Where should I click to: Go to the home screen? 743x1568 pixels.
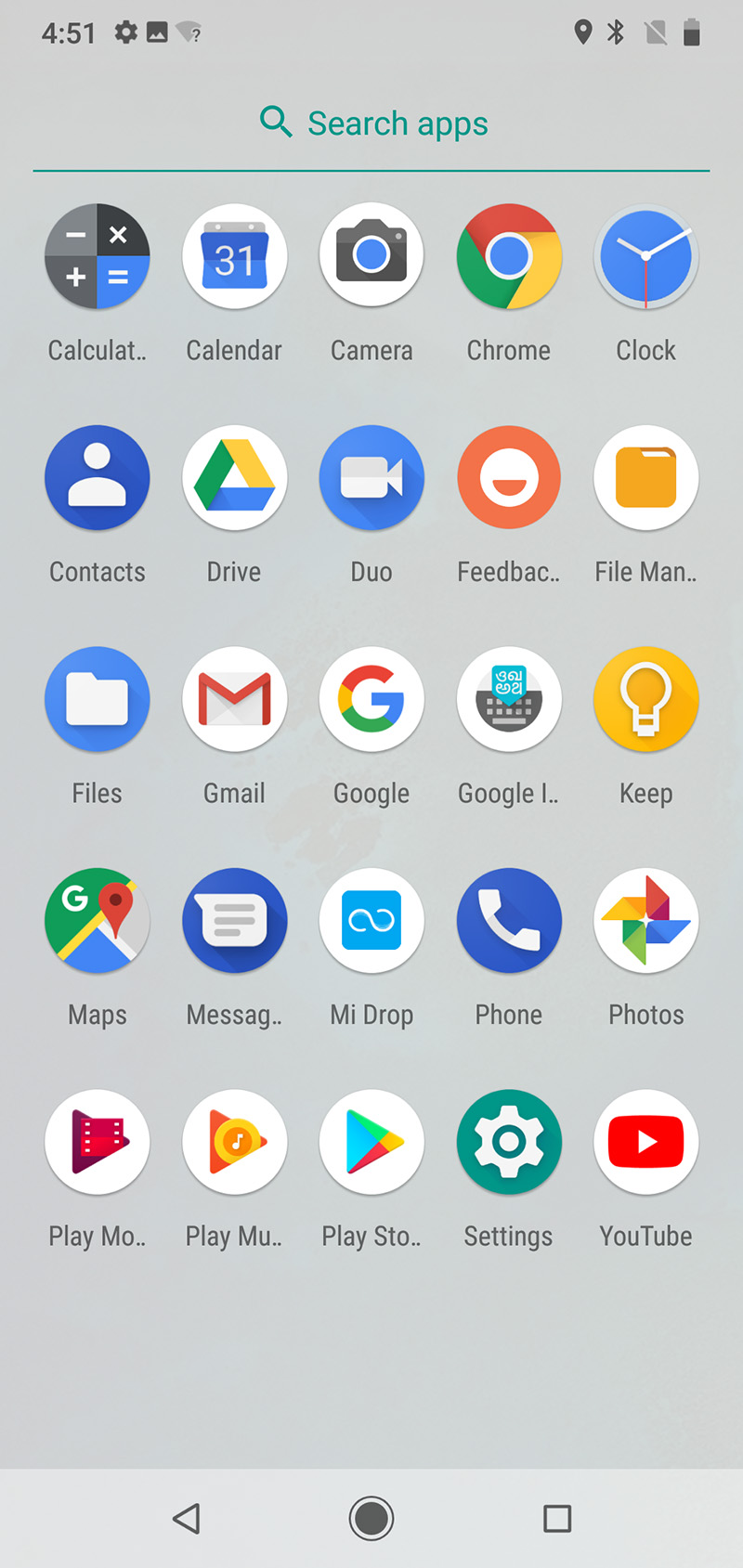coord(371,1519)
